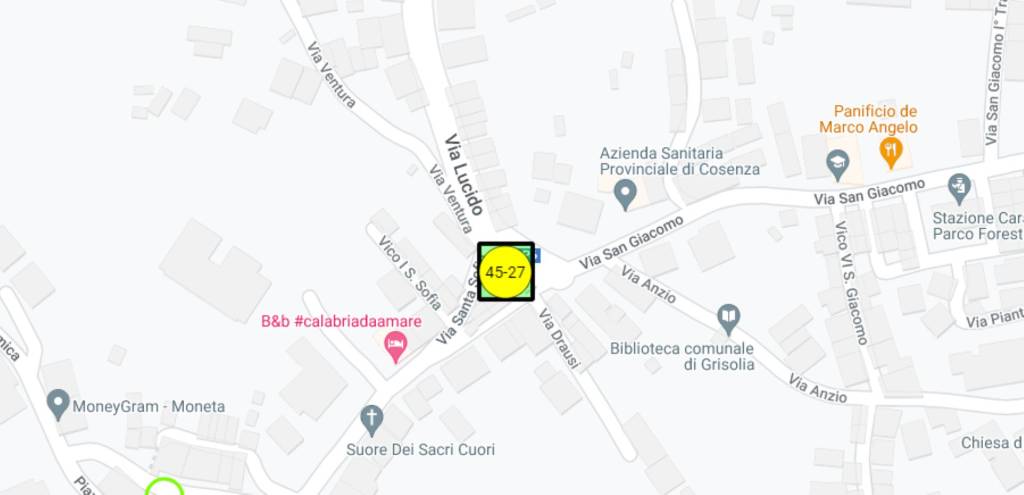1024x495 pixels.
Task: Tap Biblioteca comunale di Grisolia pin
Action: [x=730, y=320]
